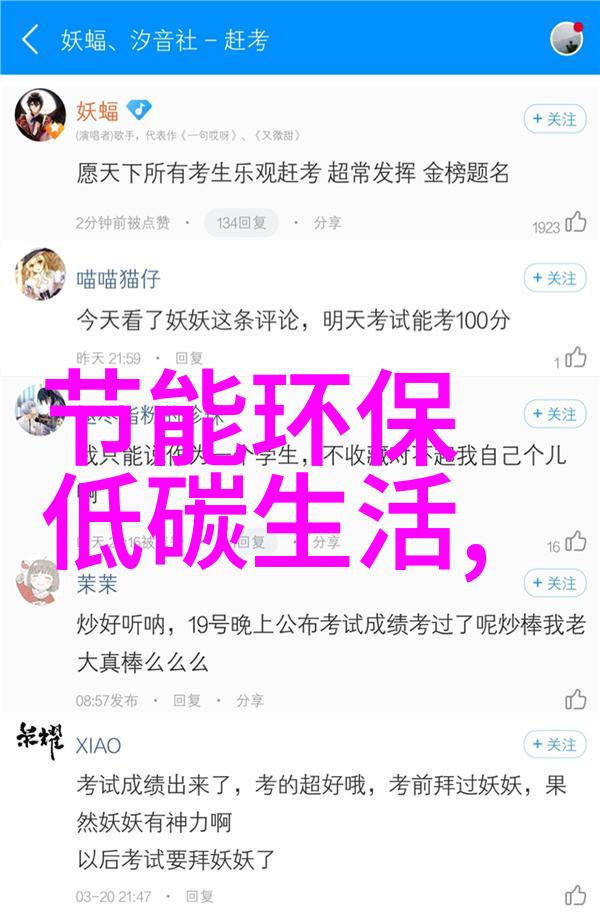Reply to 喵喵猫仔's comment

[x=188, y=358]
